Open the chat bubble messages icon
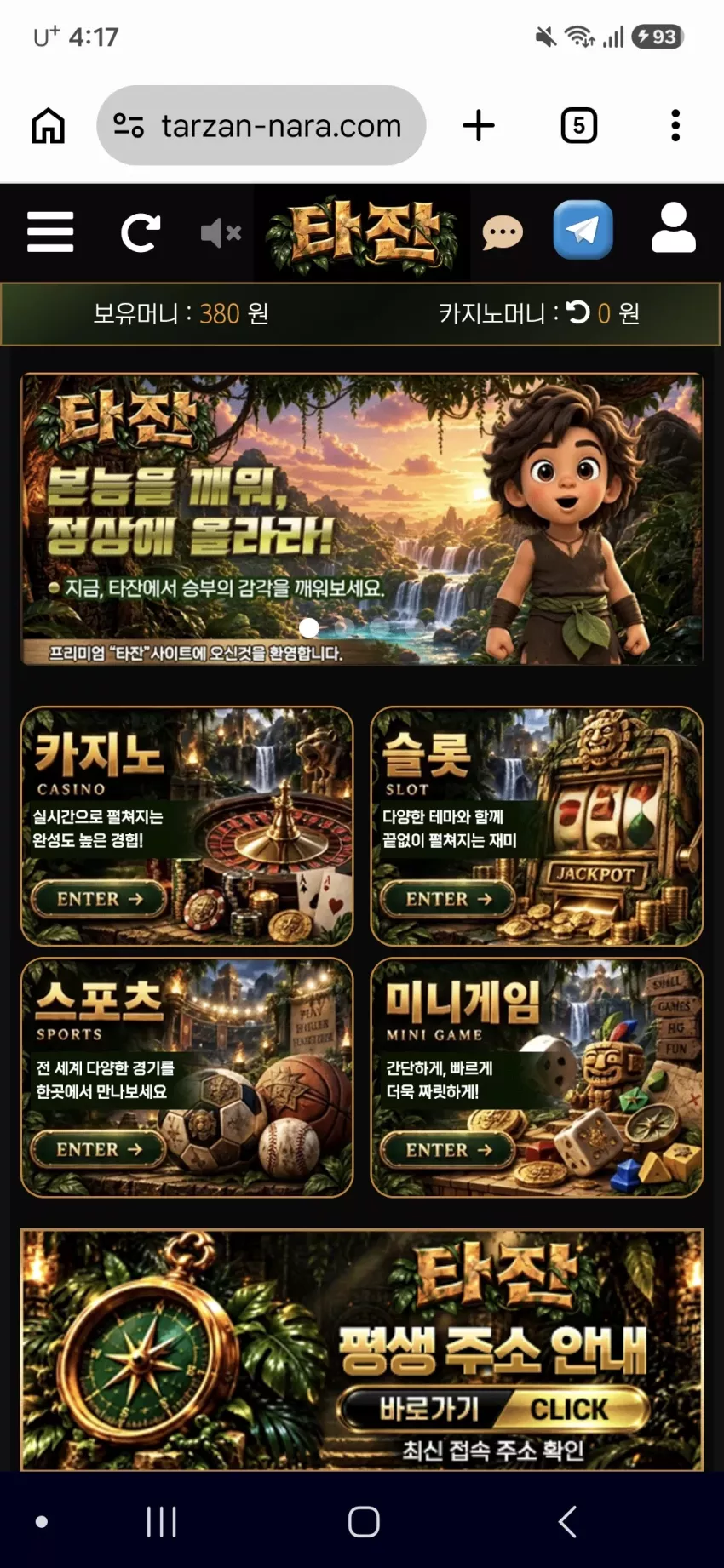This screenshot has height=1568, width=724. [x=503, y=232]
